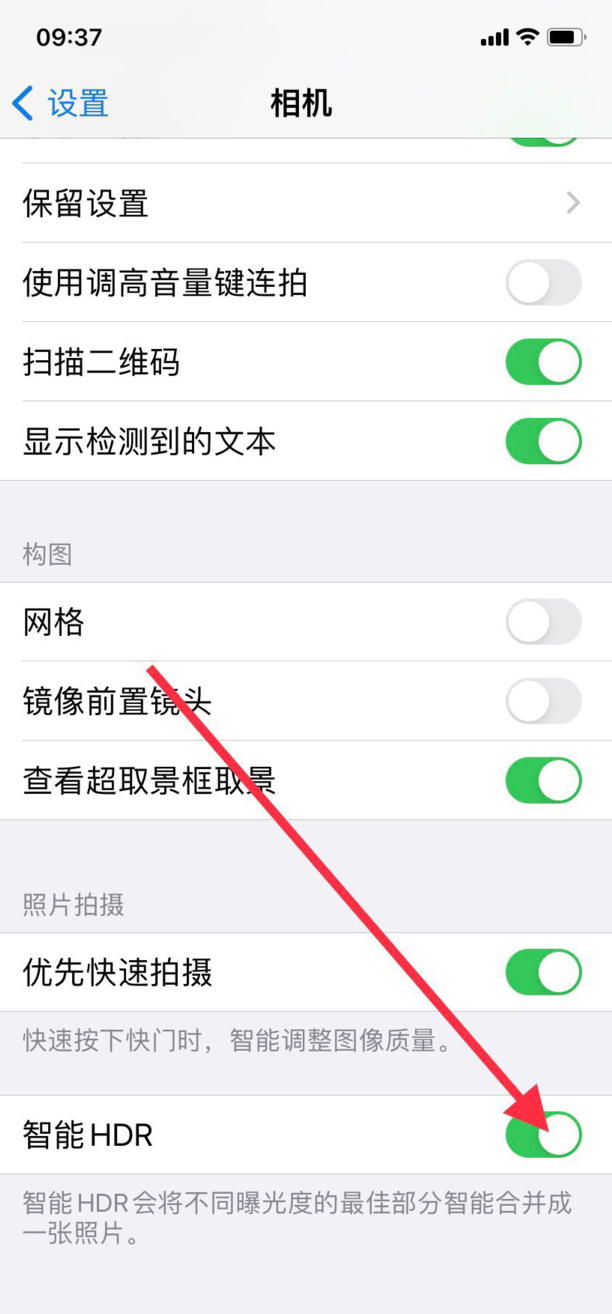Disable 显示检测到的文本 switch
The height and width of the screenshot is (1314, 612).
coord(543,441)
